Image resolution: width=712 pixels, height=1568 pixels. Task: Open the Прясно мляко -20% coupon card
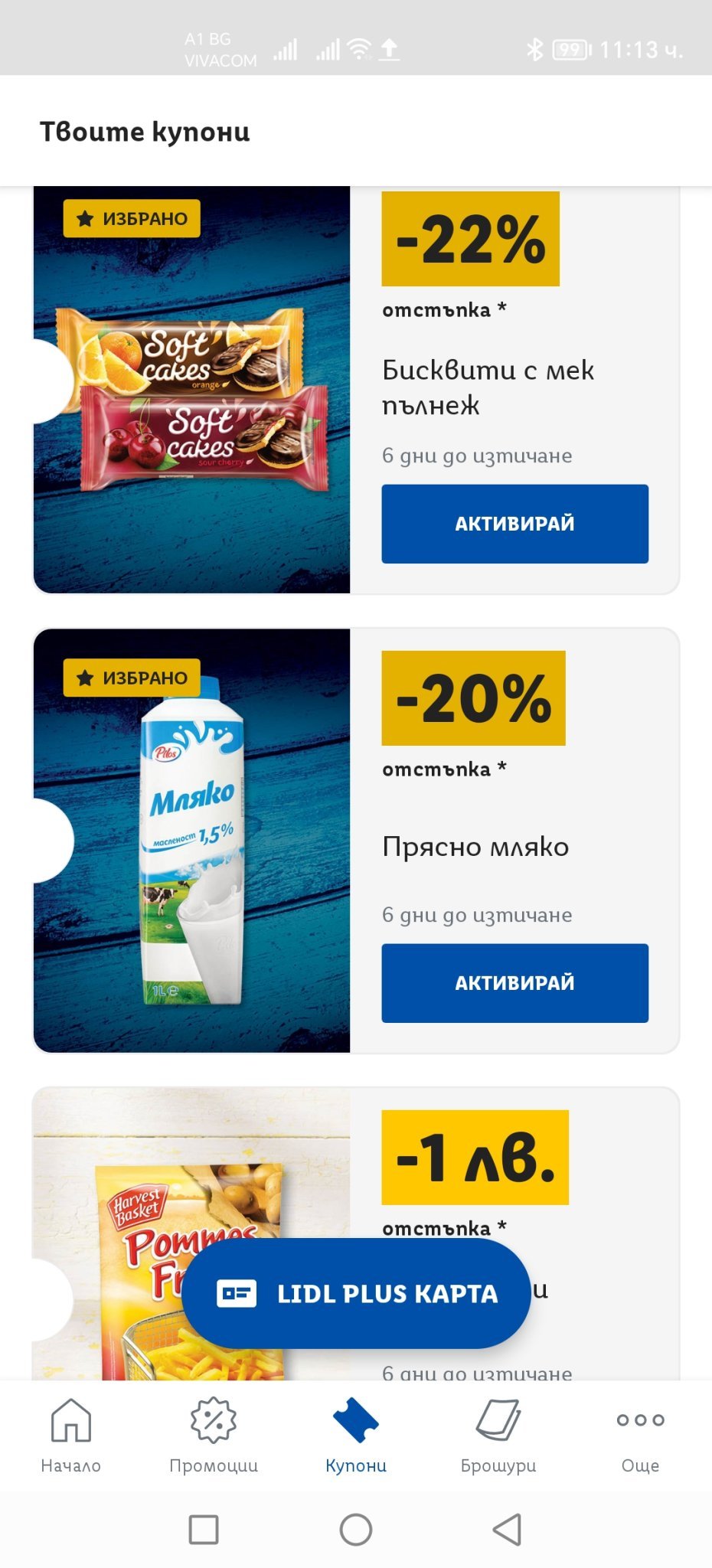point(191,842)
